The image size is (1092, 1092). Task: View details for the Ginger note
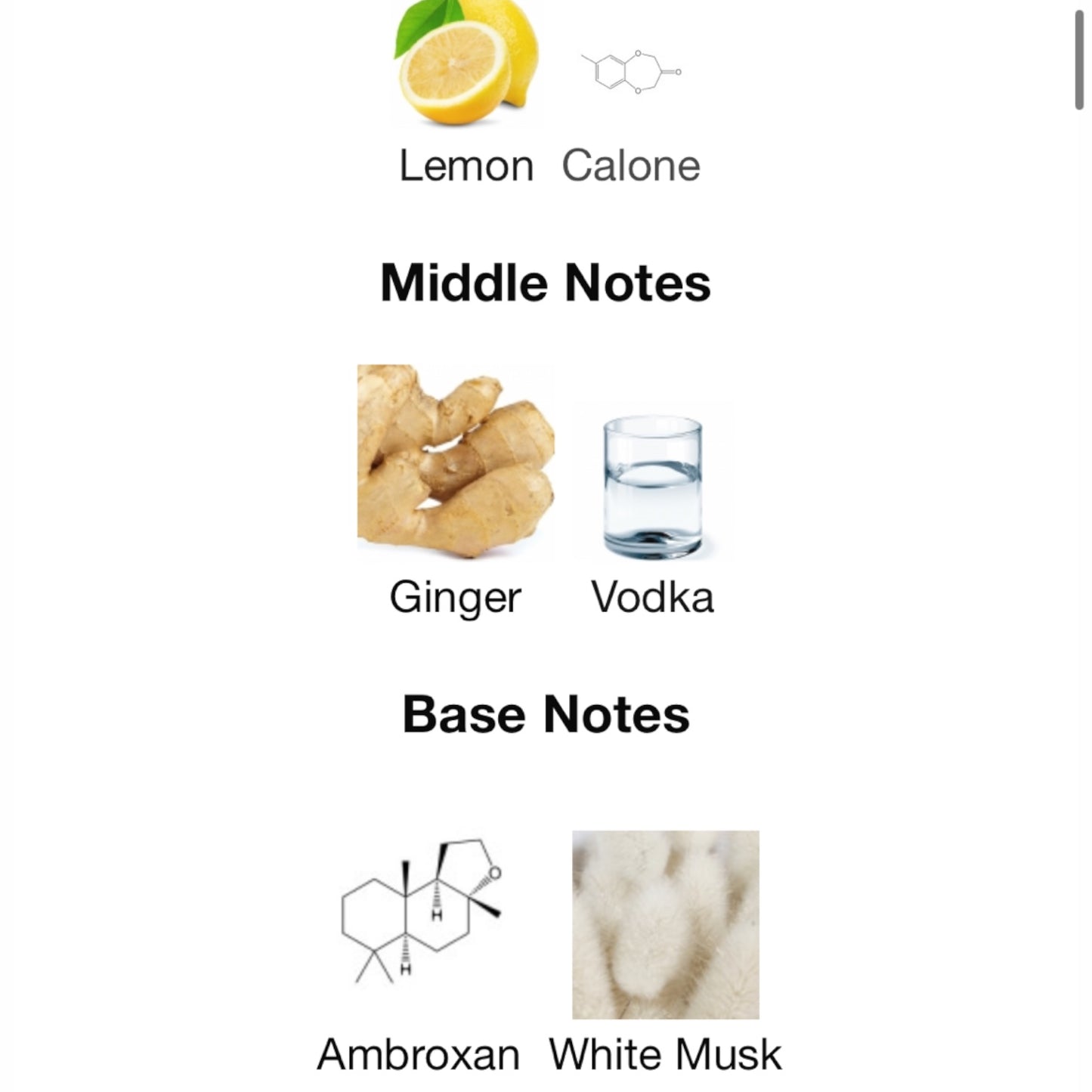click(x=456, y=462)
